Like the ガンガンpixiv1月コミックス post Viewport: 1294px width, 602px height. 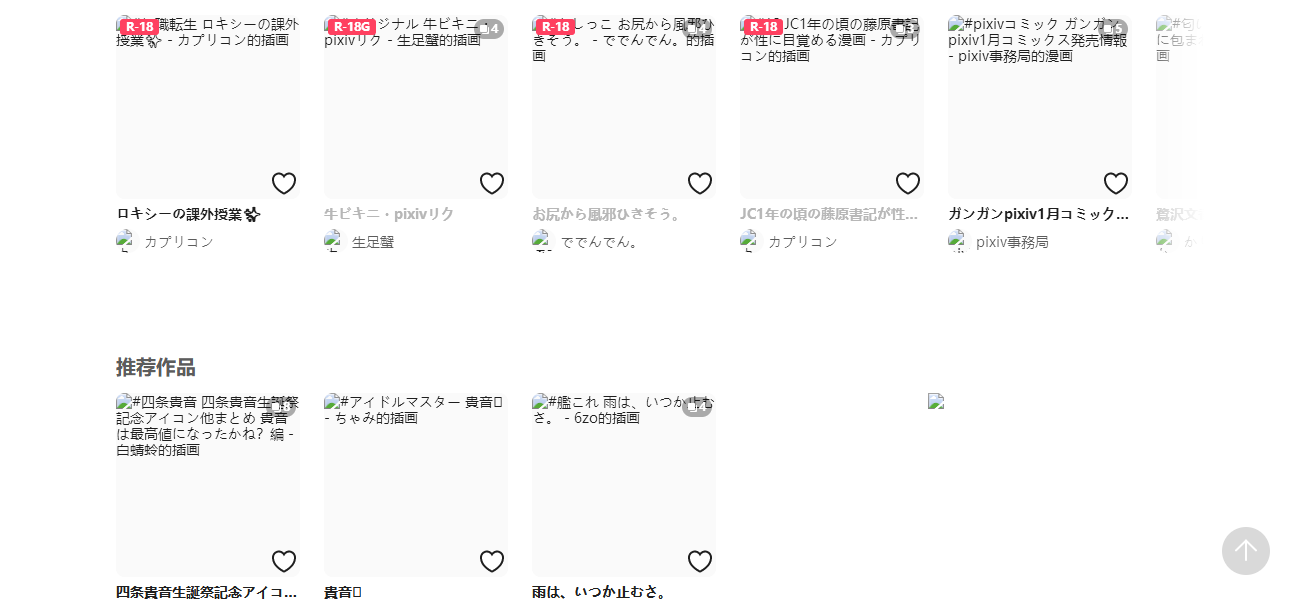point(1116,183)
